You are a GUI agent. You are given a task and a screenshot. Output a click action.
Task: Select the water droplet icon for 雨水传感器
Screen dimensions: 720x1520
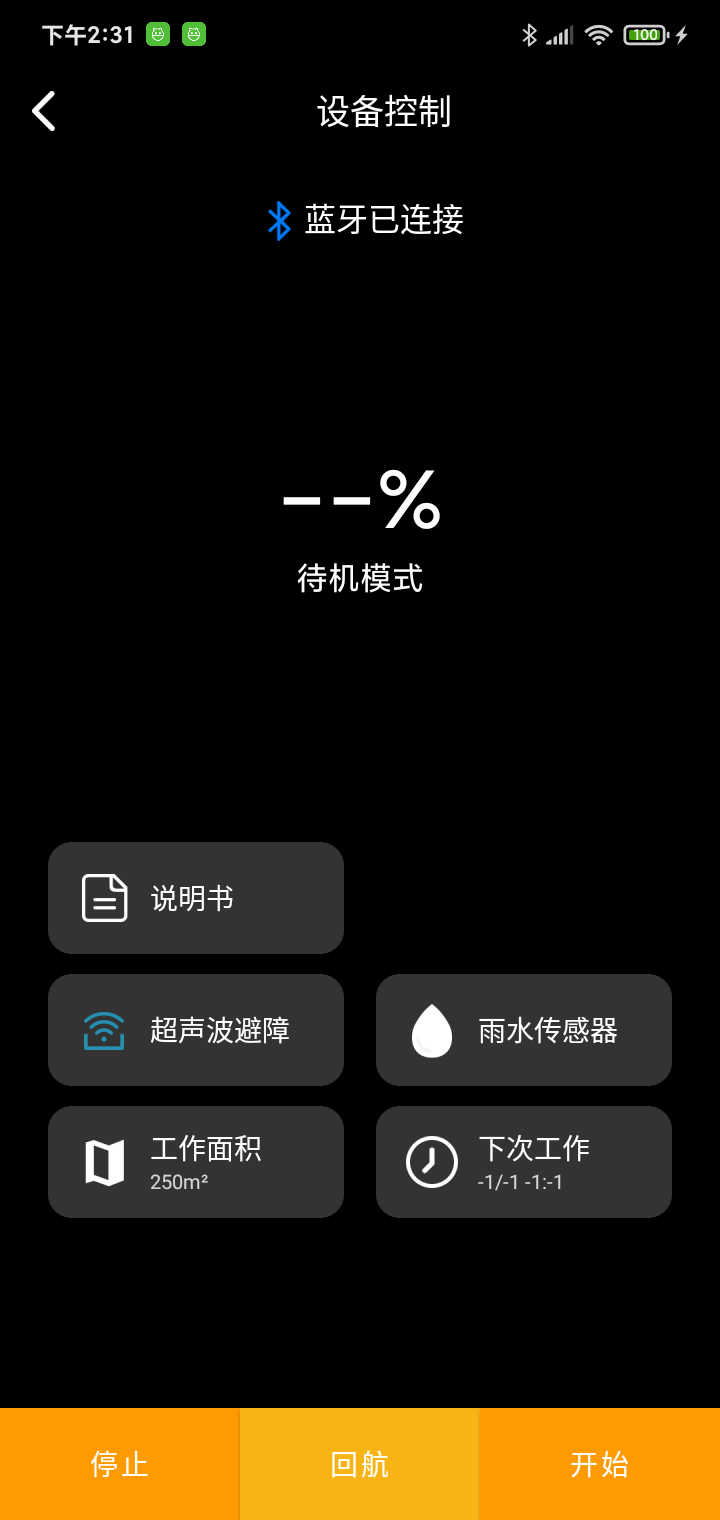pyautogui.click(x=430, y=1029)
